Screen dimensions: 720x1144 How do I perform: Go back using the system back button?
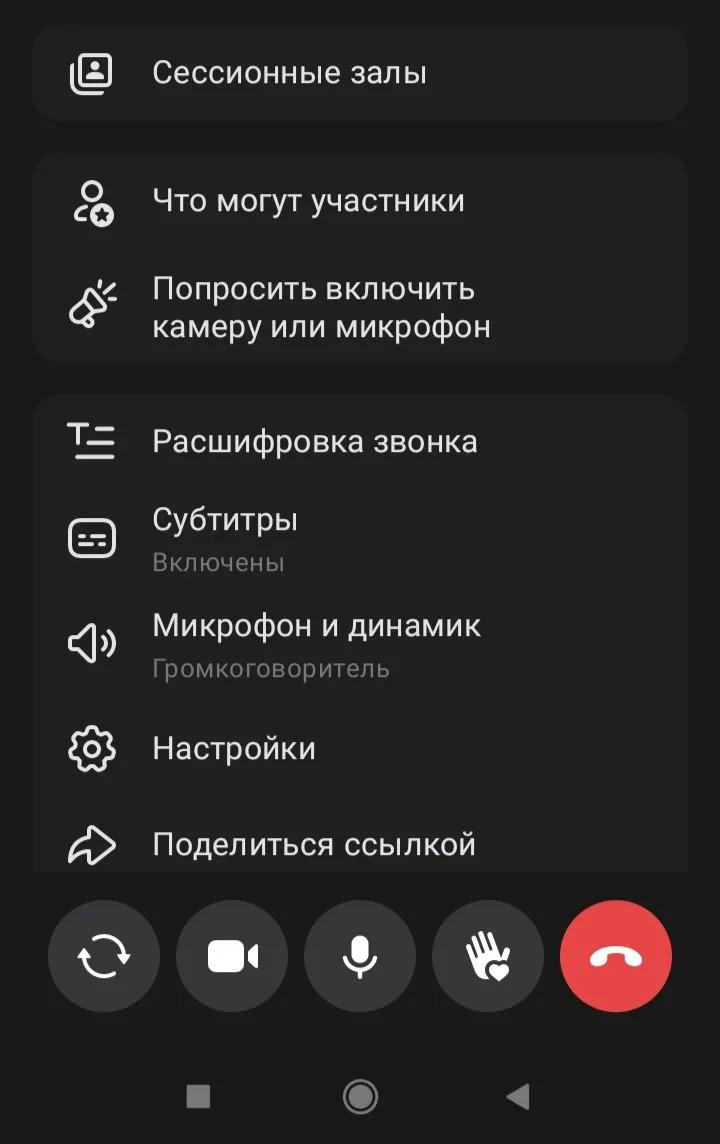[x=518, y=1096]
